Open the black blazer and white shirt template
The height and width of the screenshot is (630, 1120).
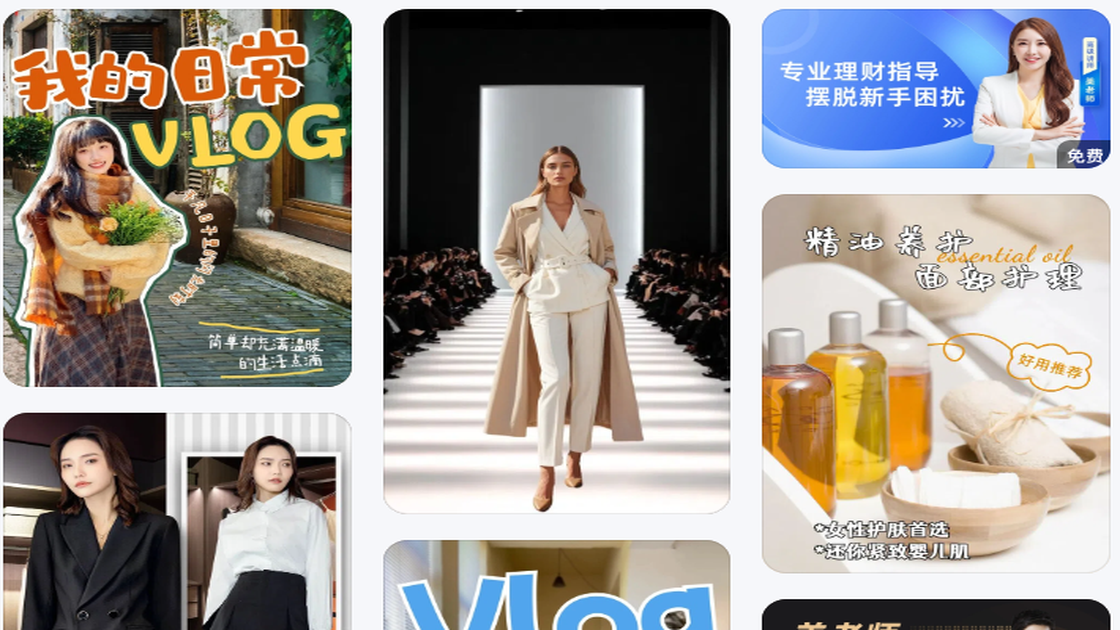(177, 522)
